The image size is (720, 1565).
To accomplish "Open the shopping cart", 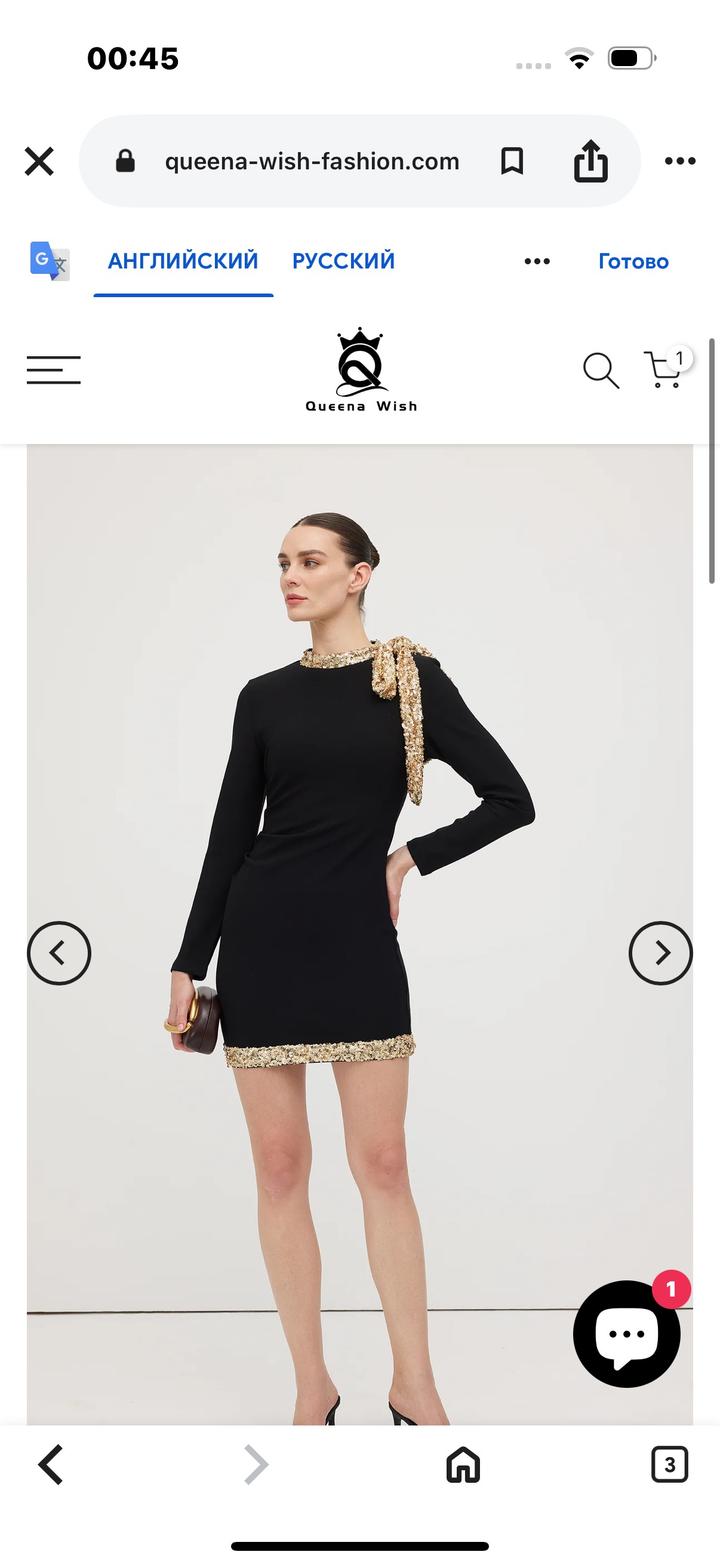I will pyautogui.click(x=665, y=369).
